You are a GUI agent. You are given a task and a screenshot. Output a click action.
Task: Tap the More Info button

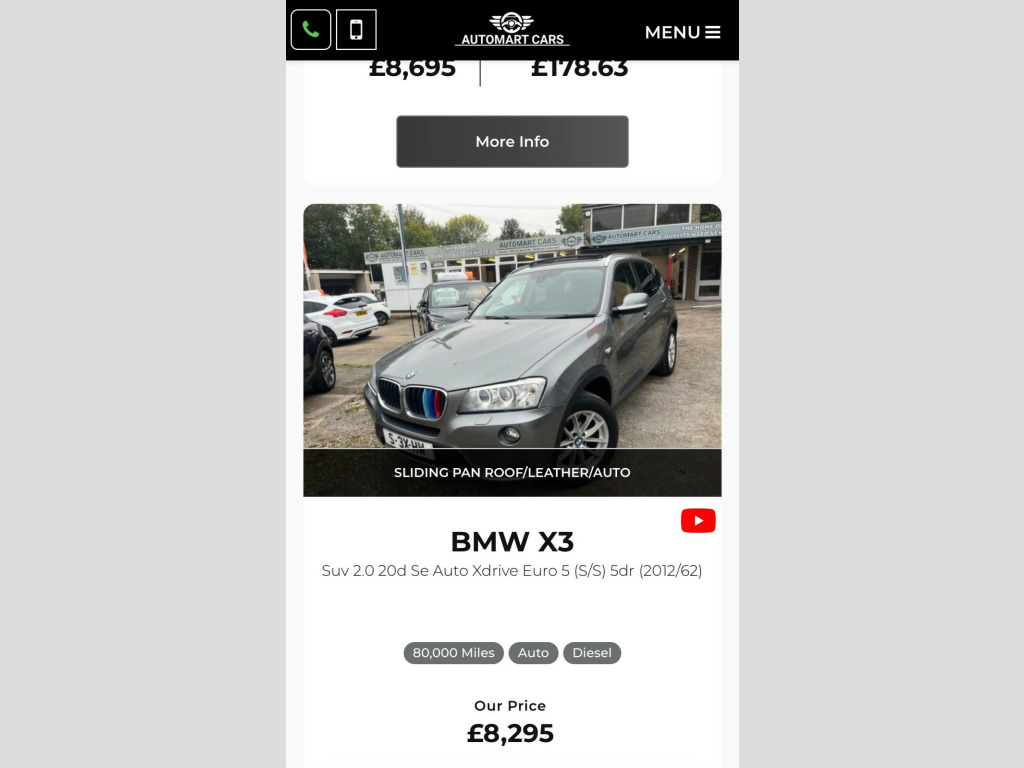tap(512, 141)
